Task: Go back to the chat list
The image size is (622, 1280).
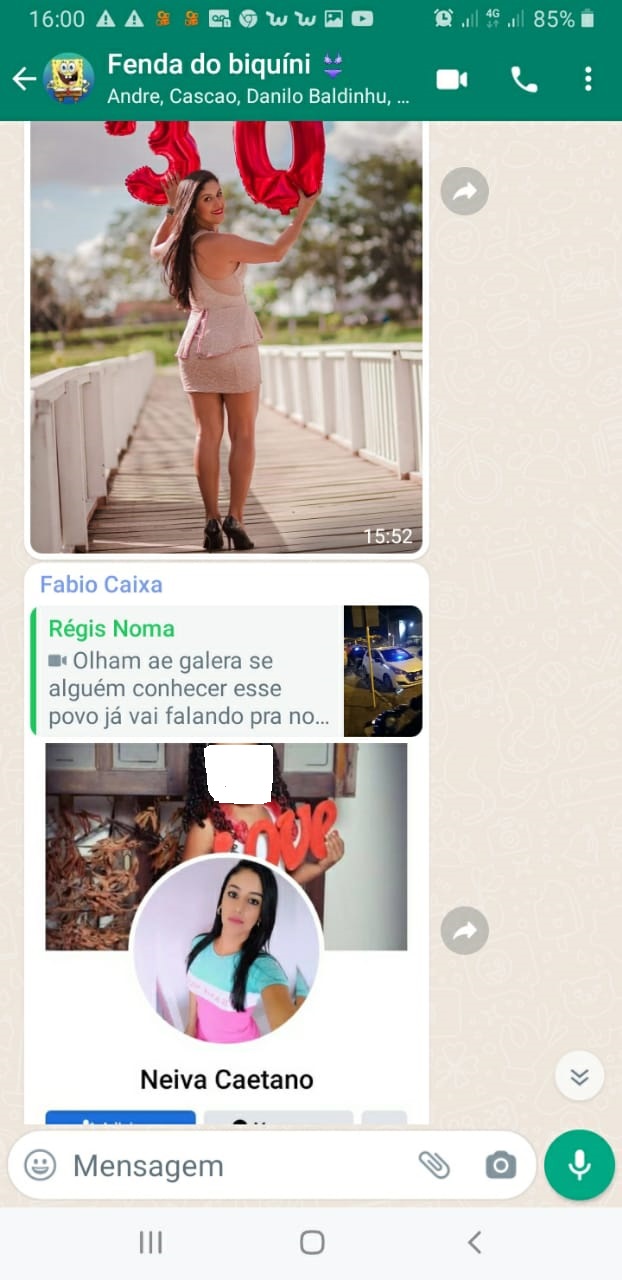Action: tap(24, 79)
